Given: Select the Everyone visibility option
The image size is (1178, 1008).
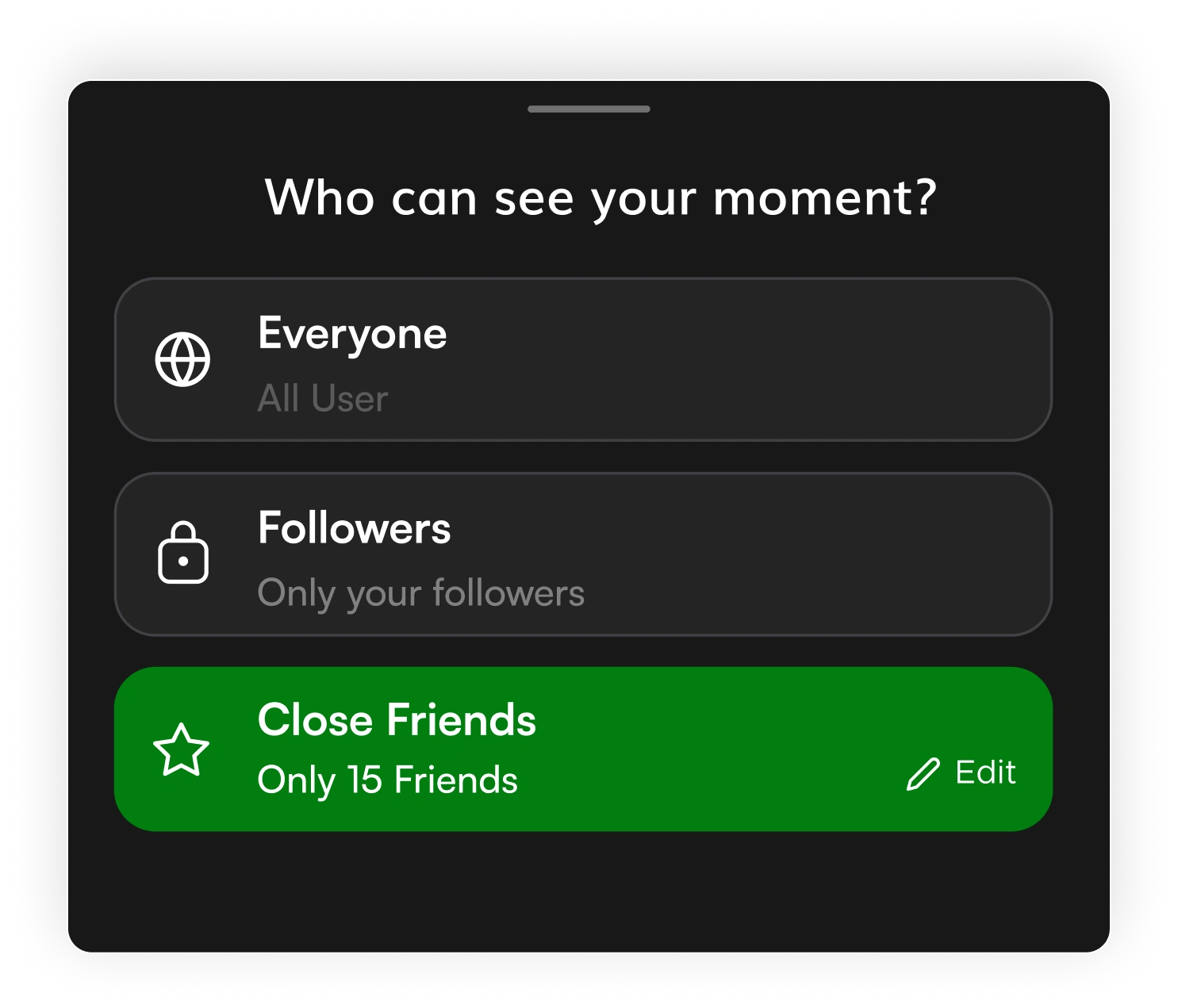Looking at the screenshot, I should coord(583,359).
